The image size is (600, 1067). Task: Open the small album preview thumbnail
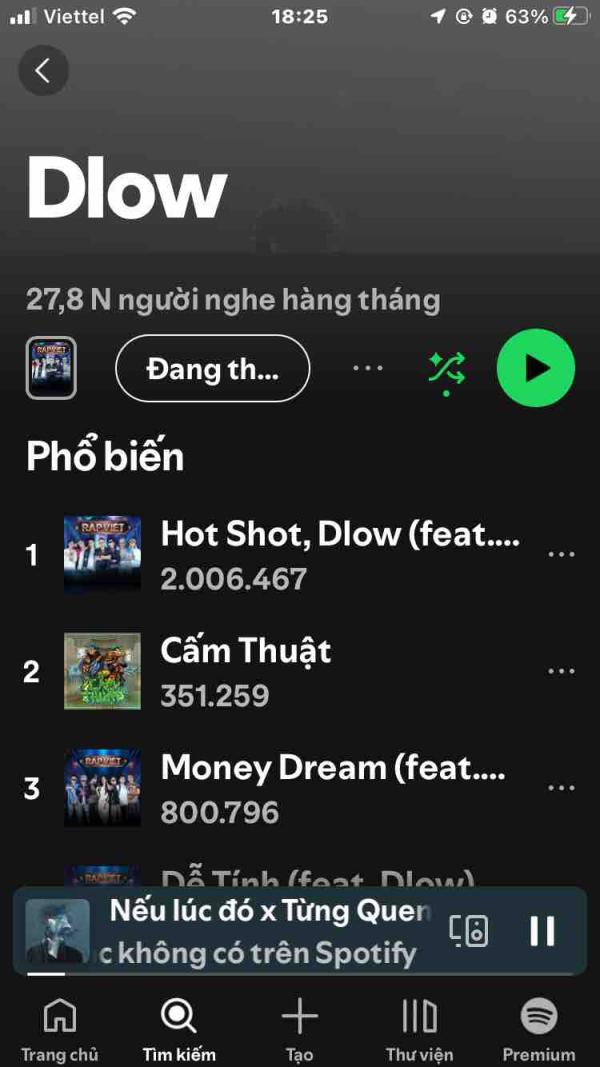[x=51, y=368]
